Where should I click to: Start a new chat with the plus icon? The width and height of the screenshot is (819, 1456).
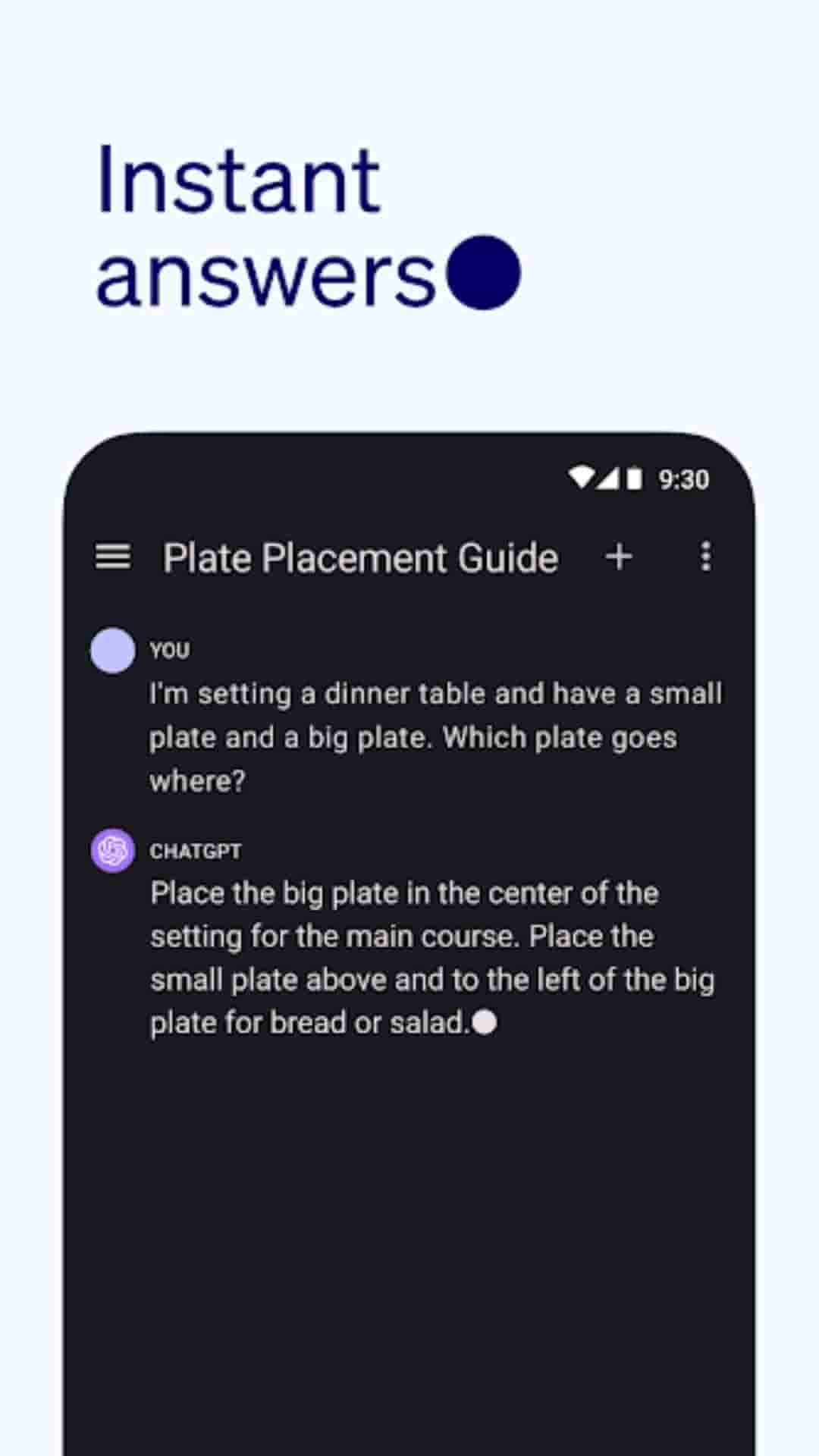coord(620,557)
